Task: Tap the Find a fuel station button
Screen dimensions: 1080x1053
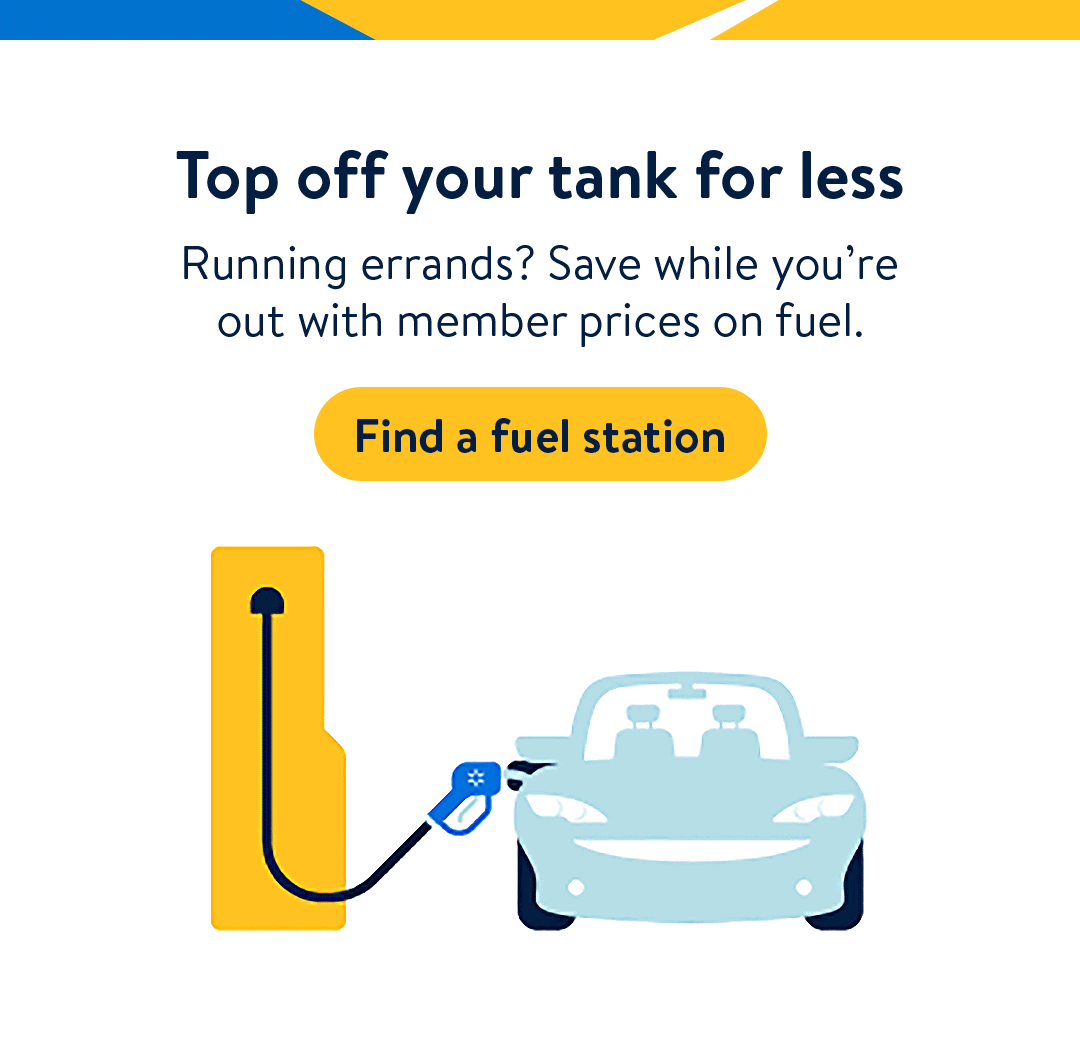Action: (540, 435)
